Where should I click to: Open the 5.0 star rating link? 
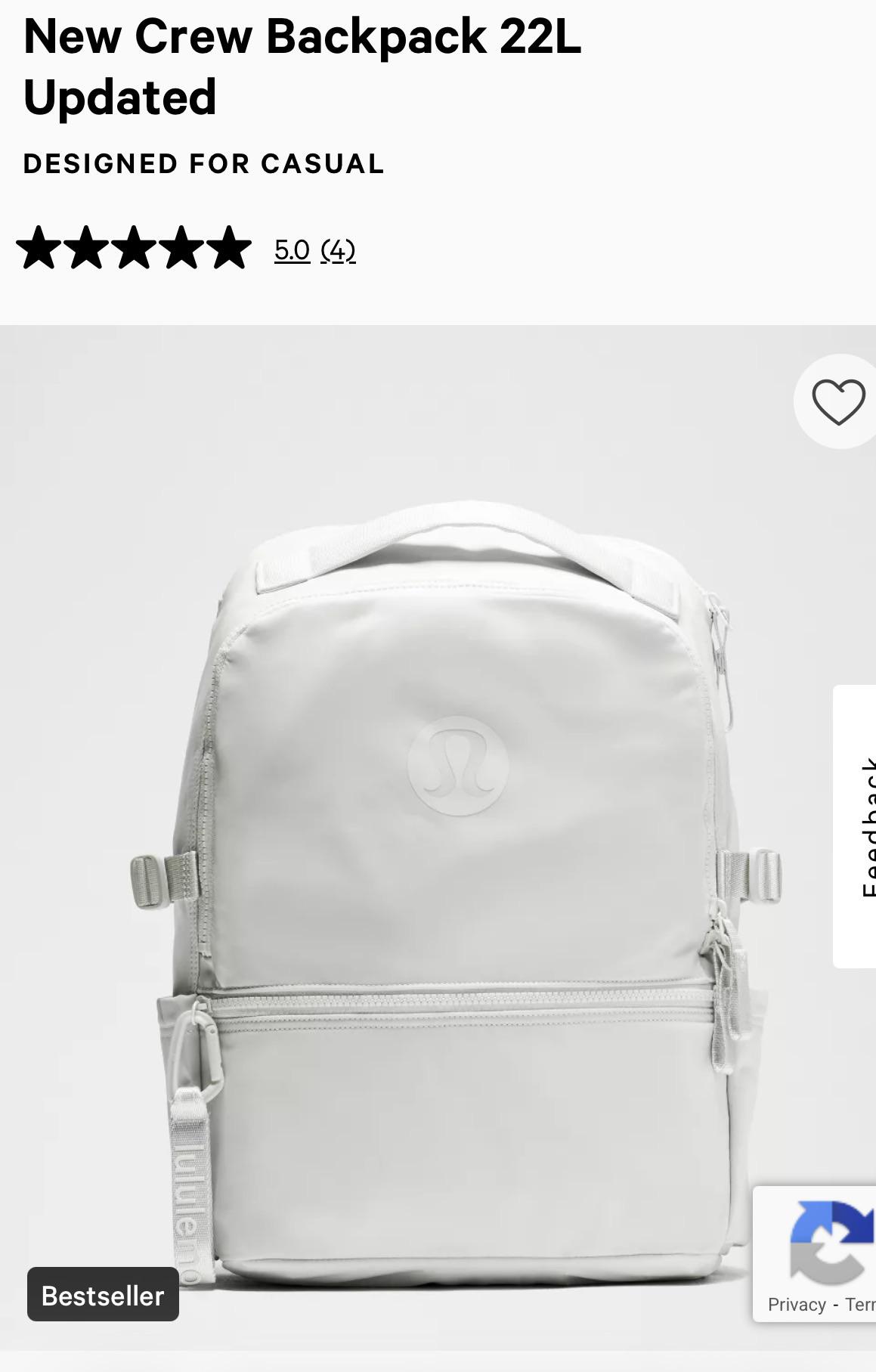pyautogui.click(x=292, y=250)
